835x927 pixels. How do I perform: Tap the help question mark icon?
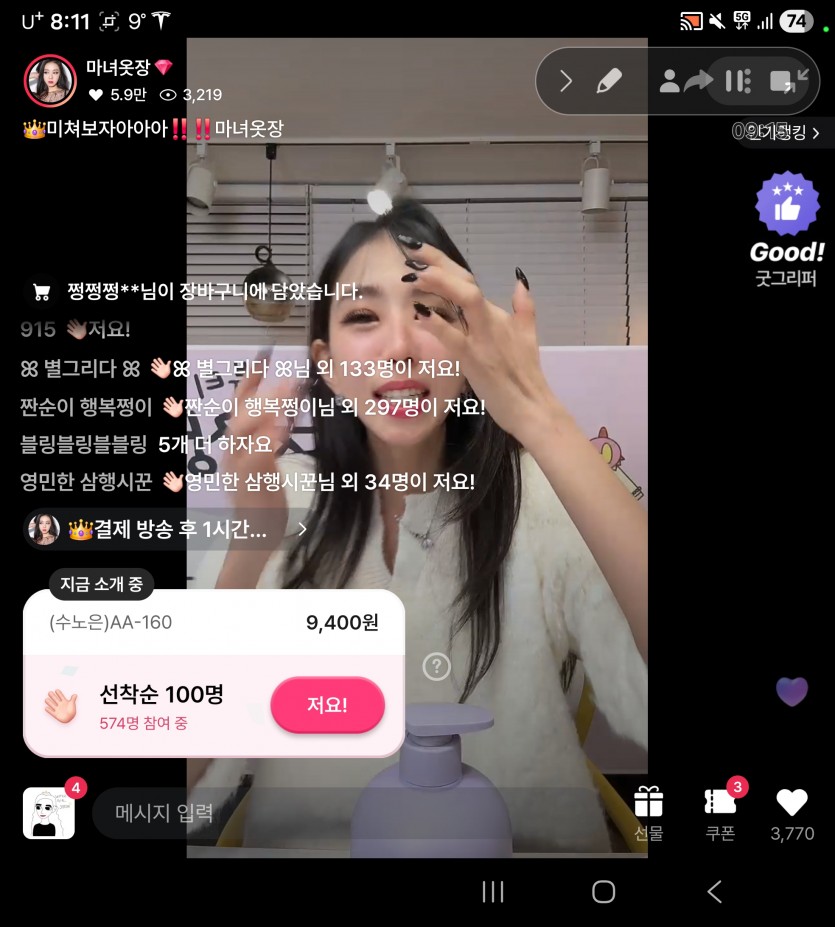(436, 666)
